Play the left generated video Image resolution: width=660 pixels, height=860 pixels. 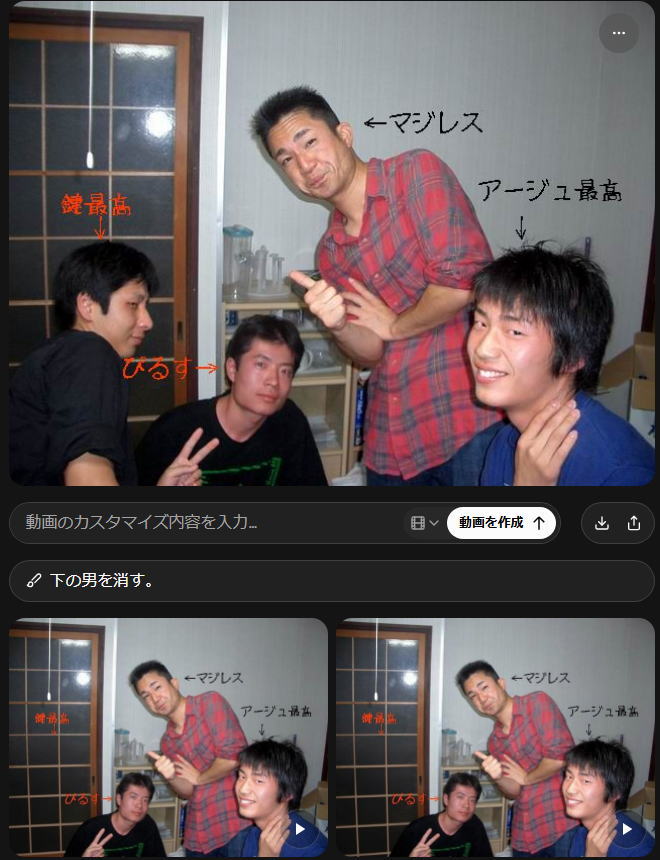tap(299, 828)
